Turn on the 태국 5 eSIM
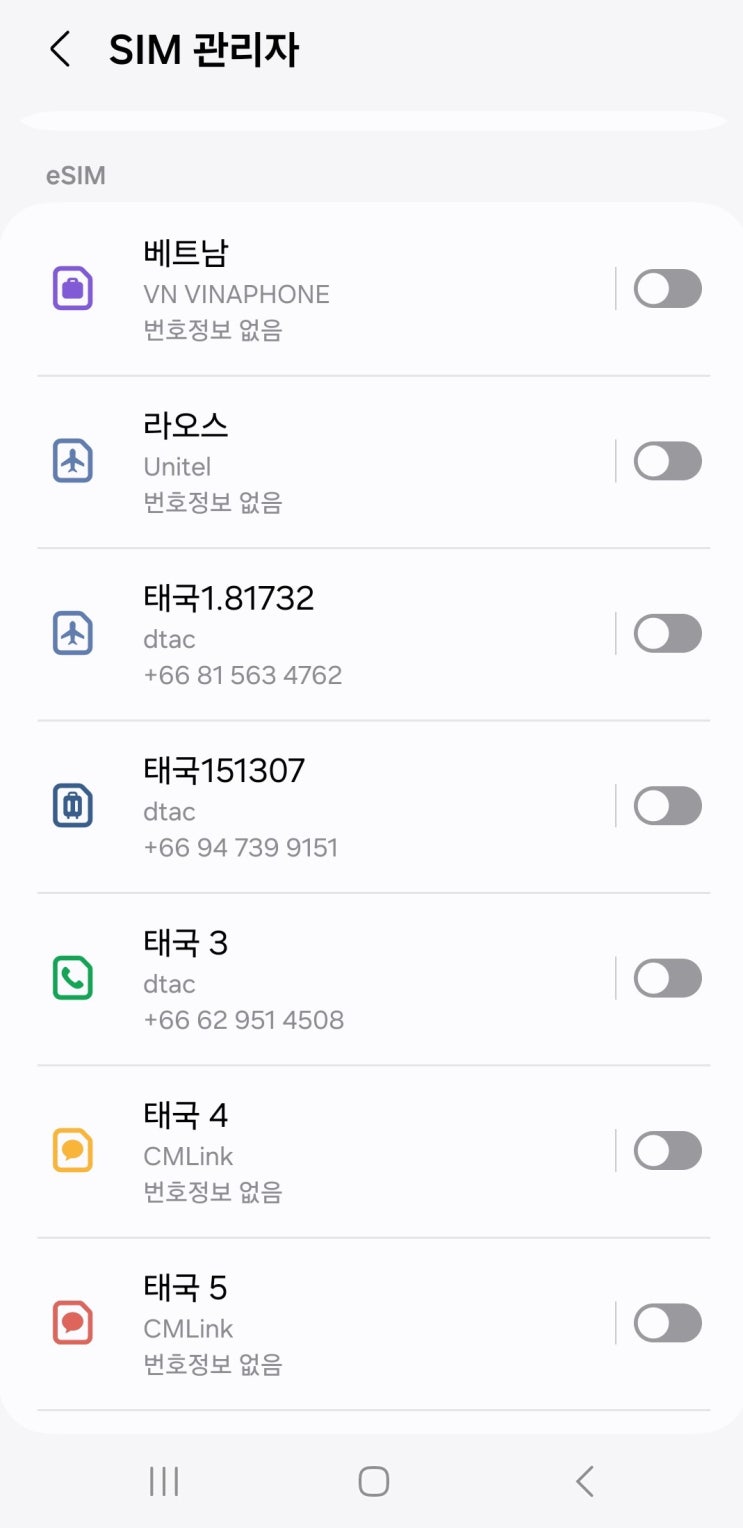This screenshot has width=743, height=1528. [668, 1324]
